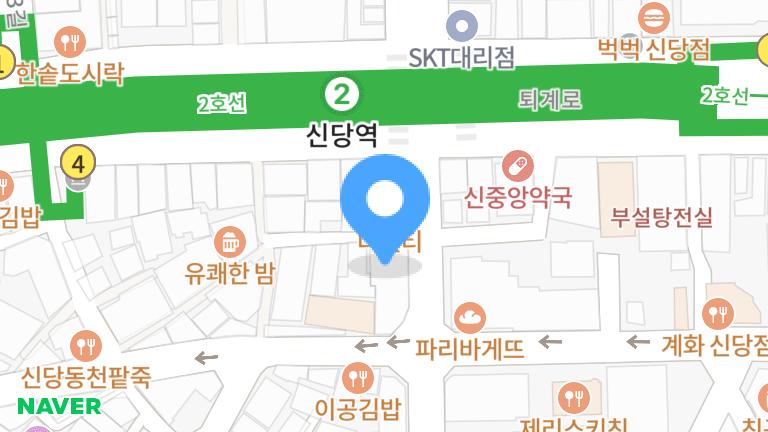Open the 이공김밥 restaurant marker

356,378
